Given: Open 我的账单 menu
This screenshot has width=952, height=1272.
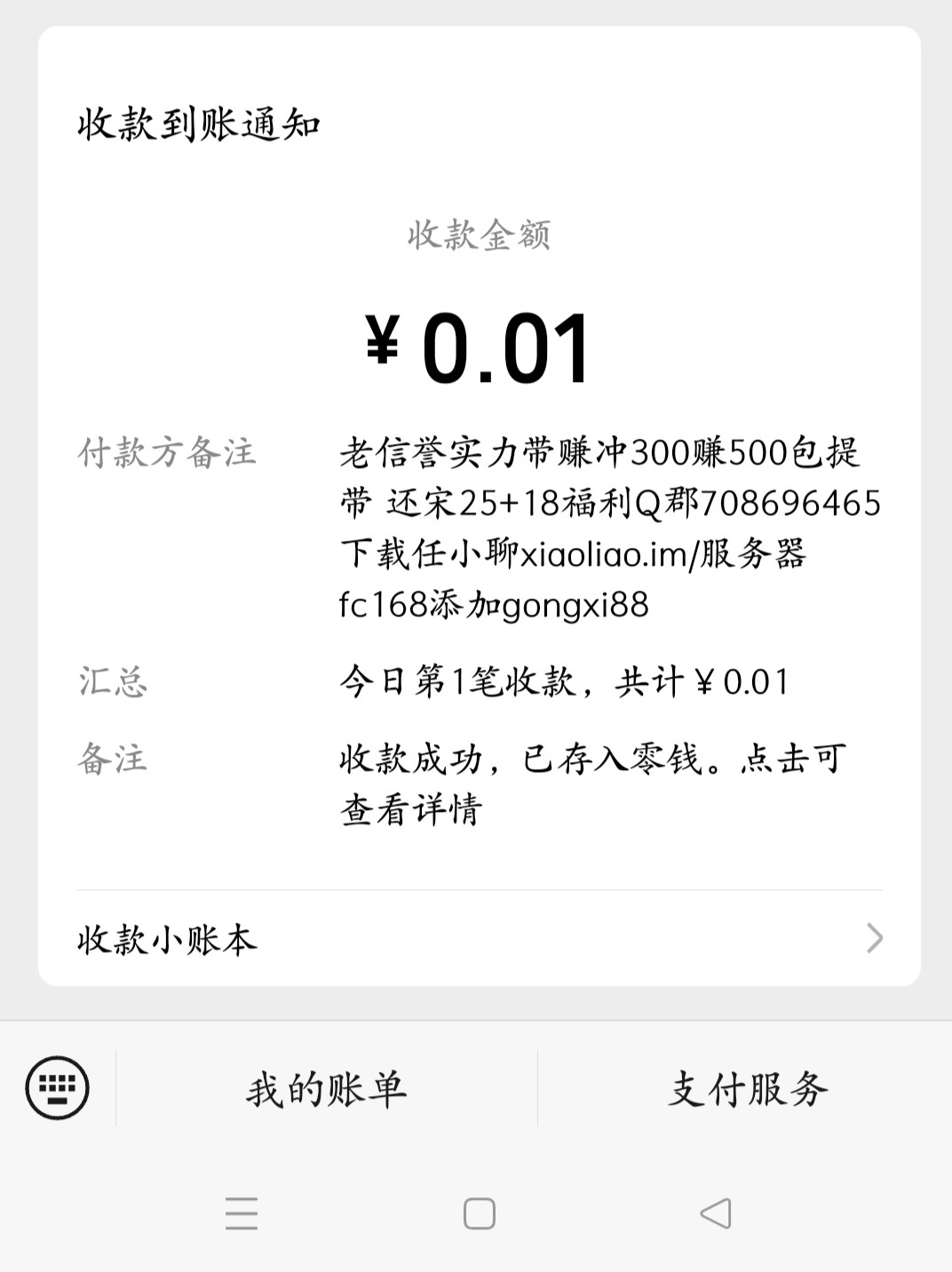Looking at the screenshot, I should (x=326, y=1089).
